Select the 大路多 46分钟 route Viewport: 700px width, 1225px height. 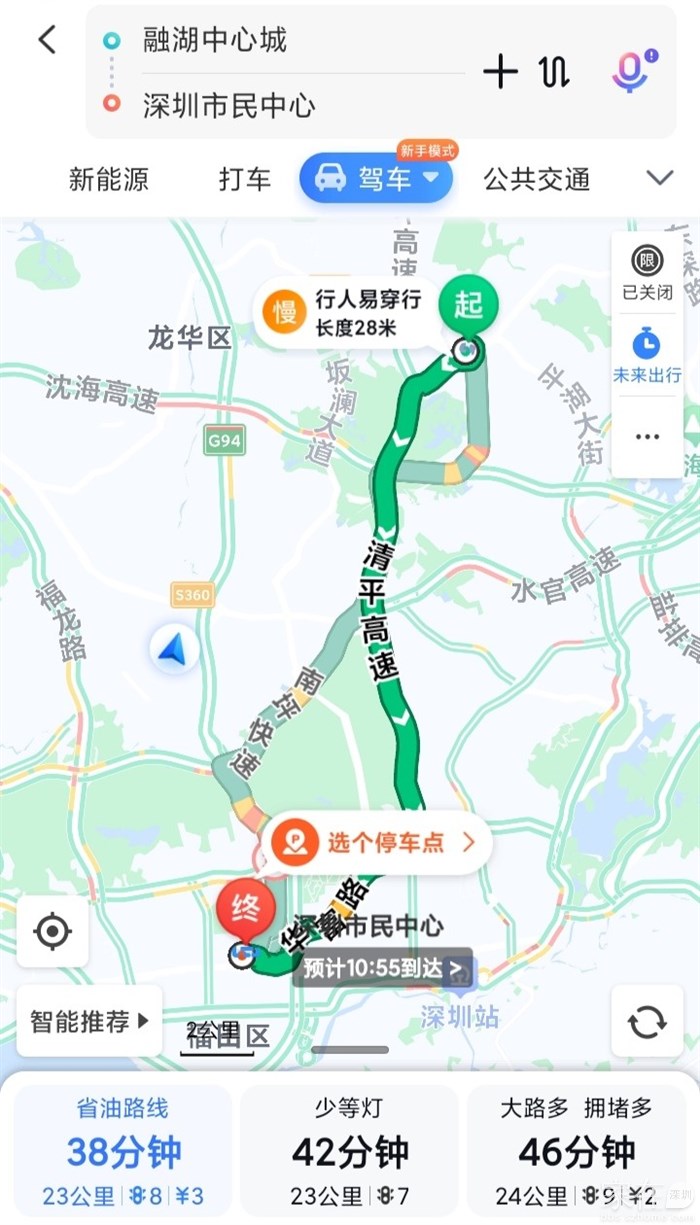576,1150
